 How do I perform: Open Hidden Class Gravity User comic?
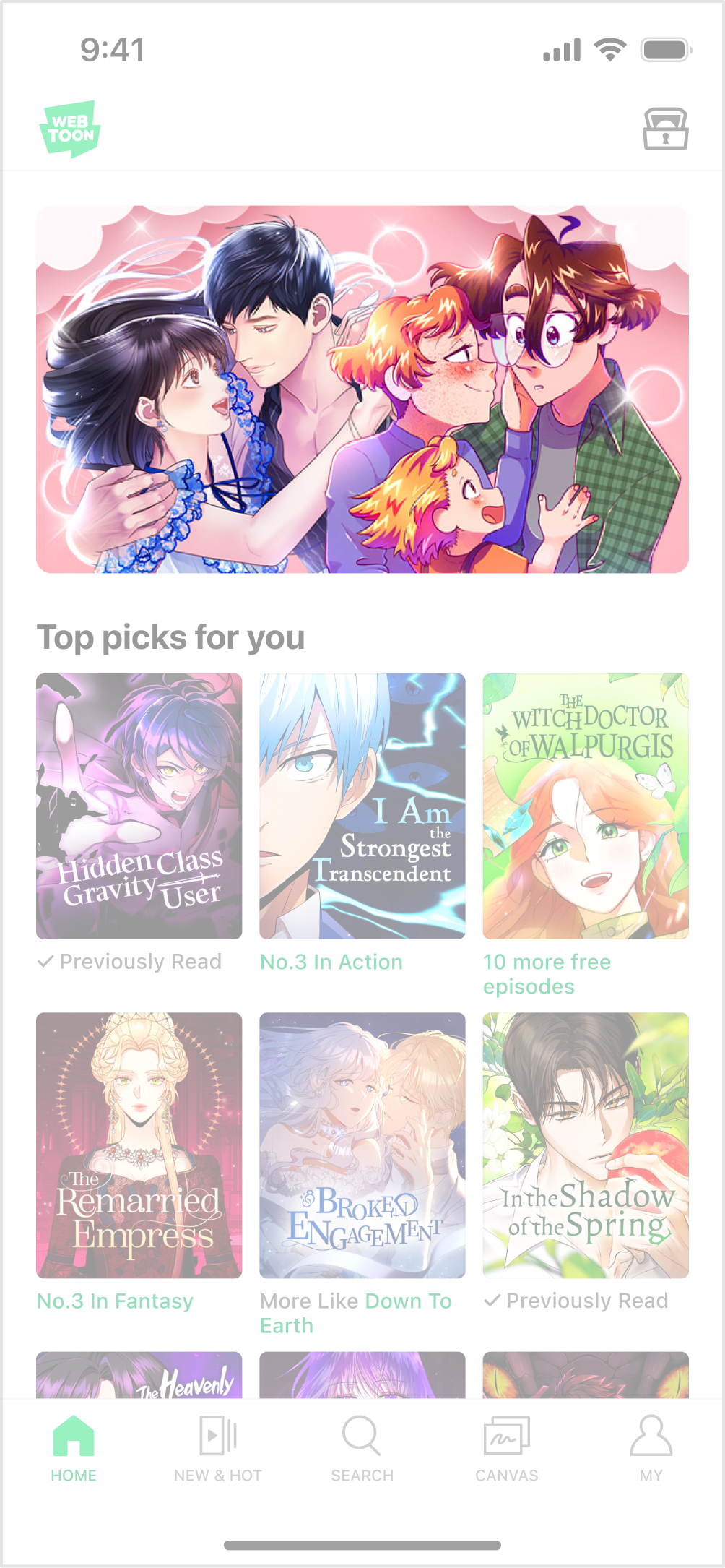pyautogui.click(x=139, y=806)
